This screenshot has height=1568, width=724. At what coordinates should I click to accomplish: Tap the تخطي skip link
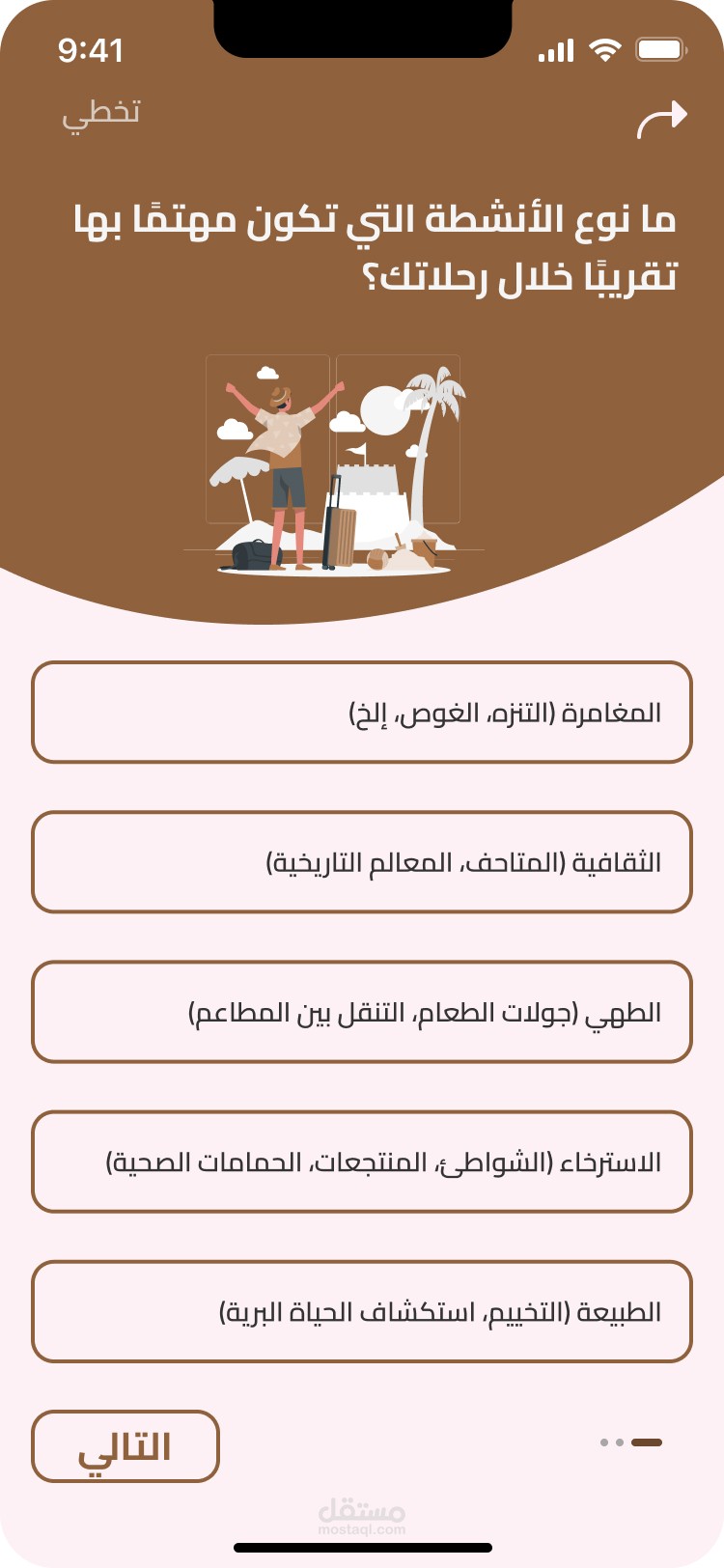point(101,115)
